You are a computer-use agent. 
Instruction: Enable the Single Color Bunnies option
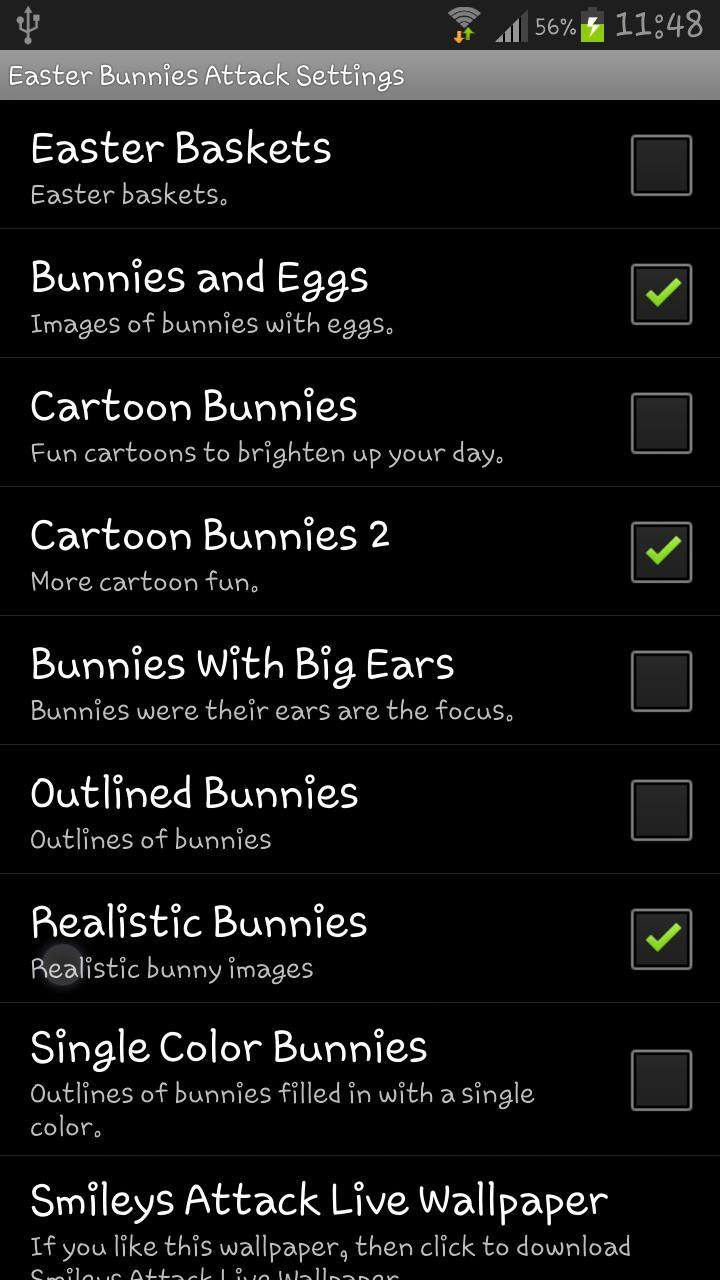point(660,1080)
